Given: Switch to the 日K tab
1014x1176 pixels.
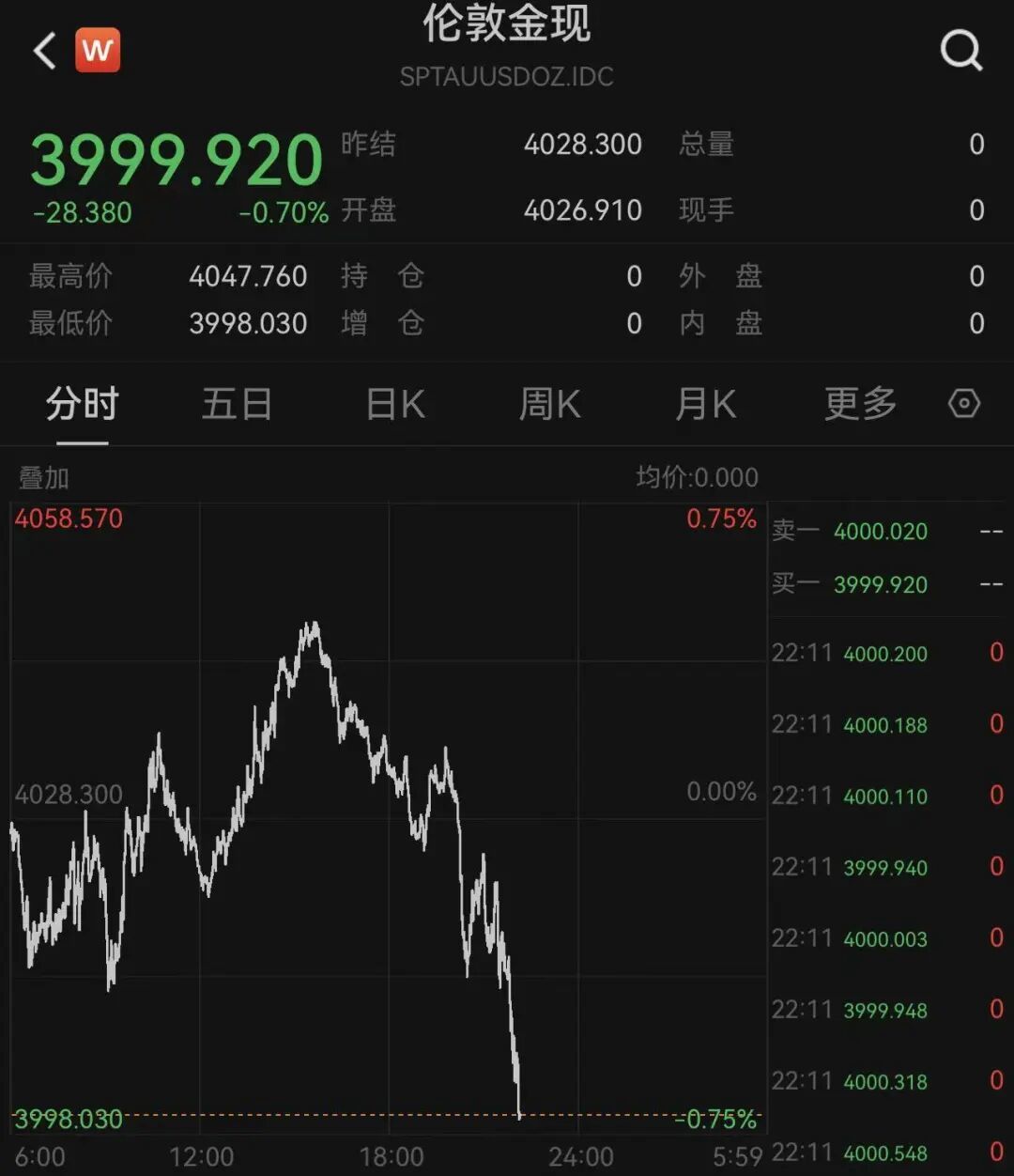Looking at the screenshot, I should (395, 405).
